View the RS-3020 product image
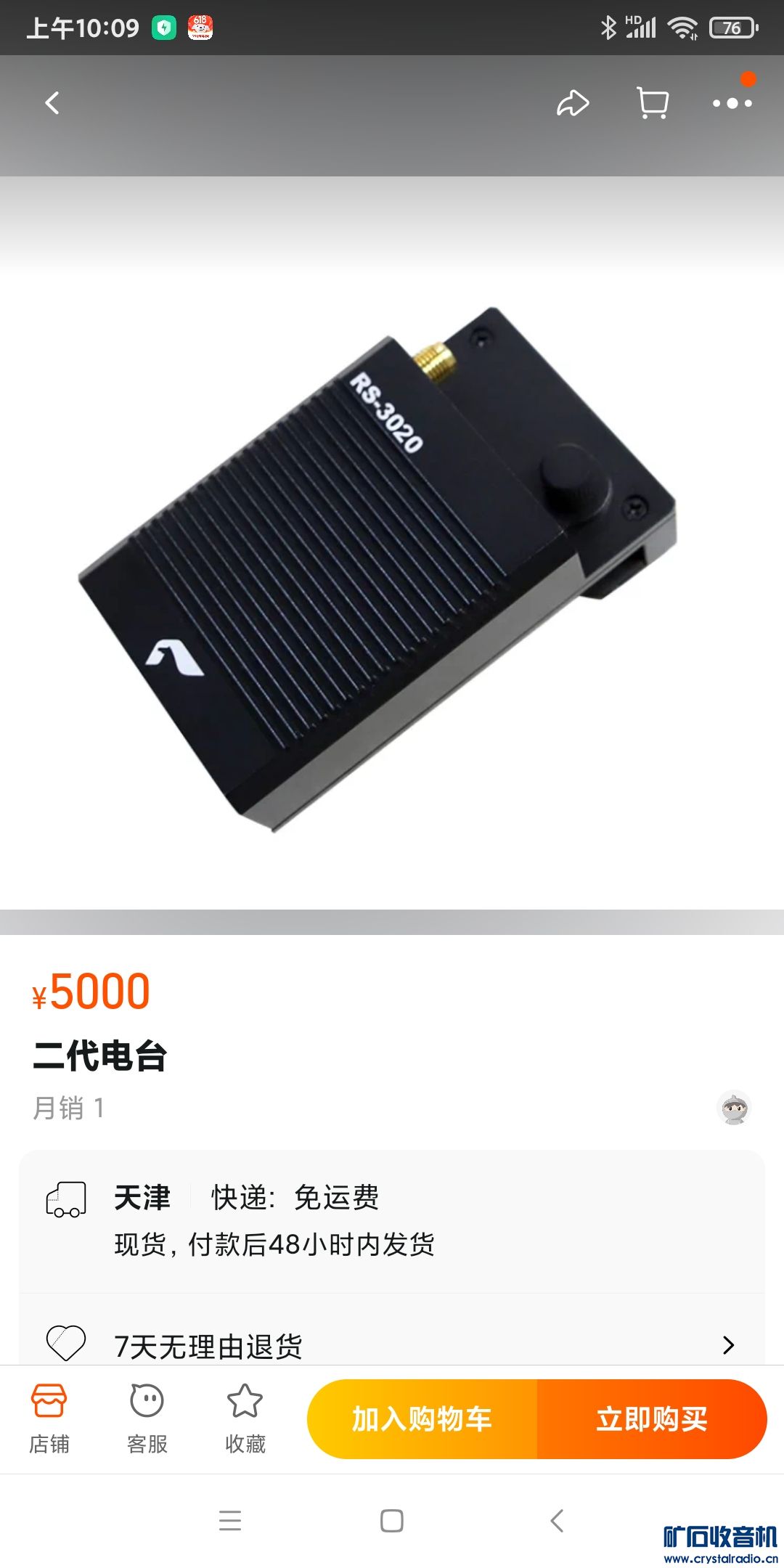784x1568 pixels. 377,566
